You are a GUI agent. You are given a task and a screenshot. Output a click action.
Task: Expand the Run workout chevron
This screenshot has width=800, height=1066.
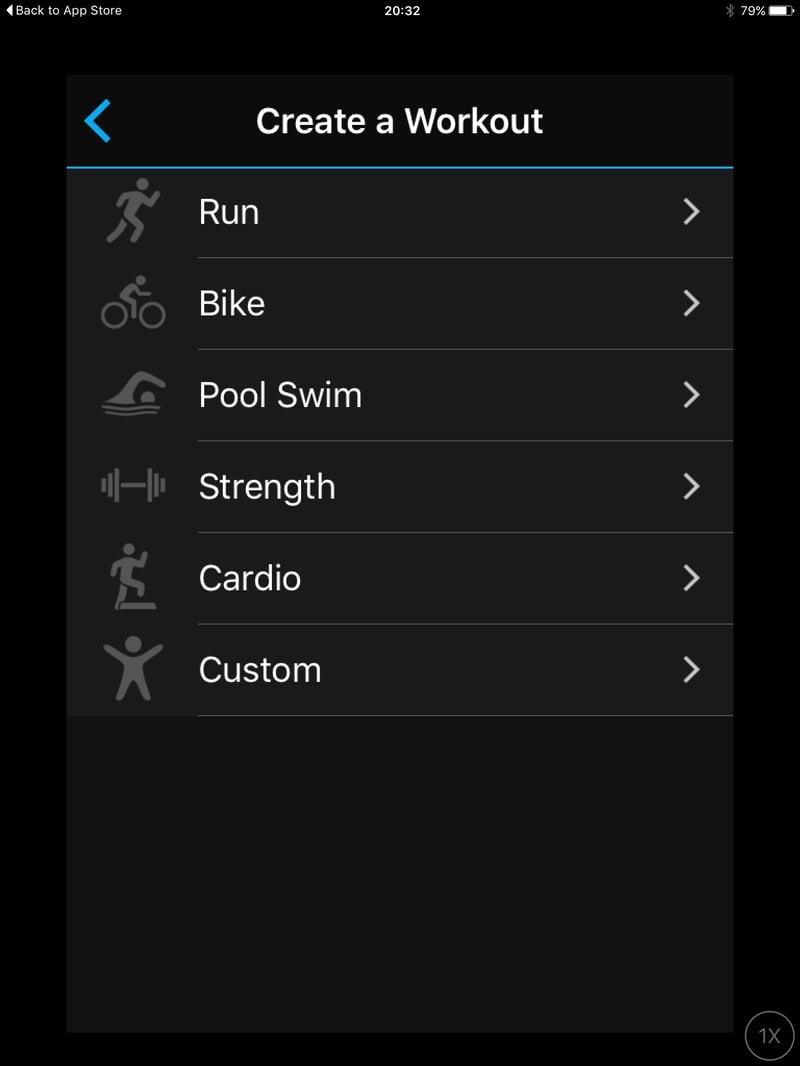coord(691,211)
